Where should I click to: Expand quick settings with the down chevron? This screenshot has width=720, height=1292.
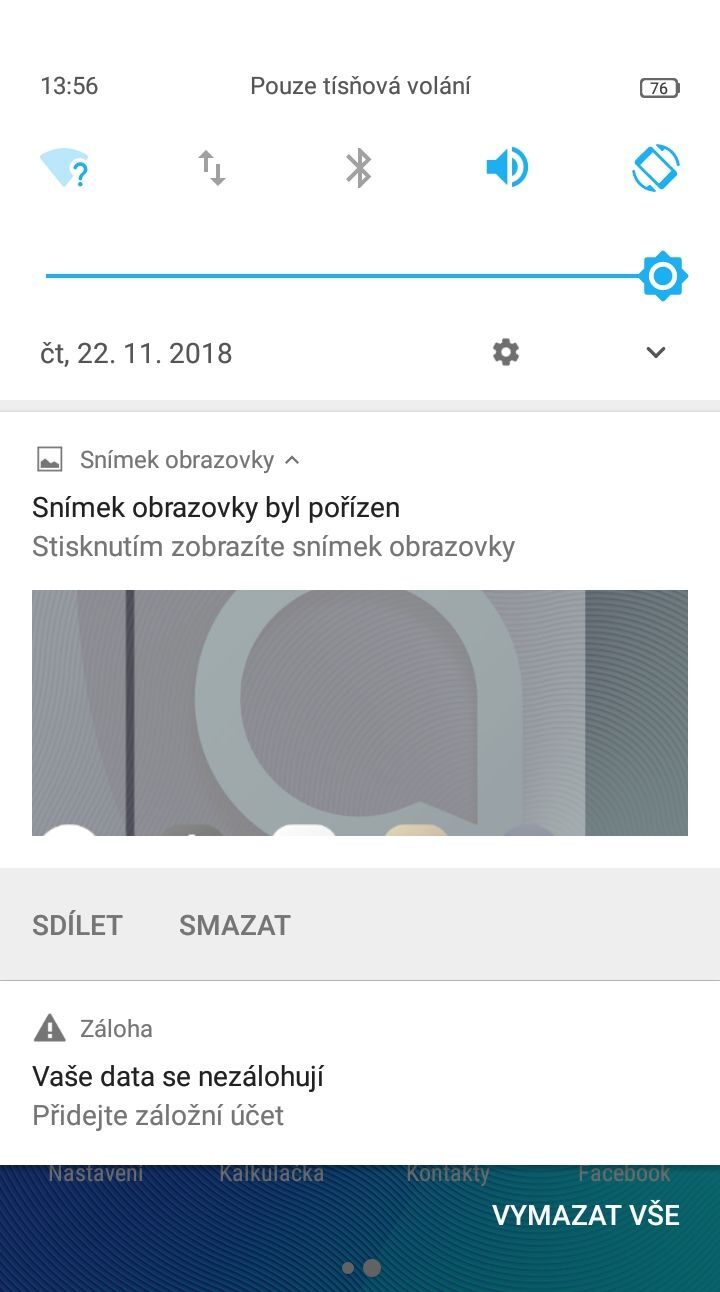click(x=655, y=352)
